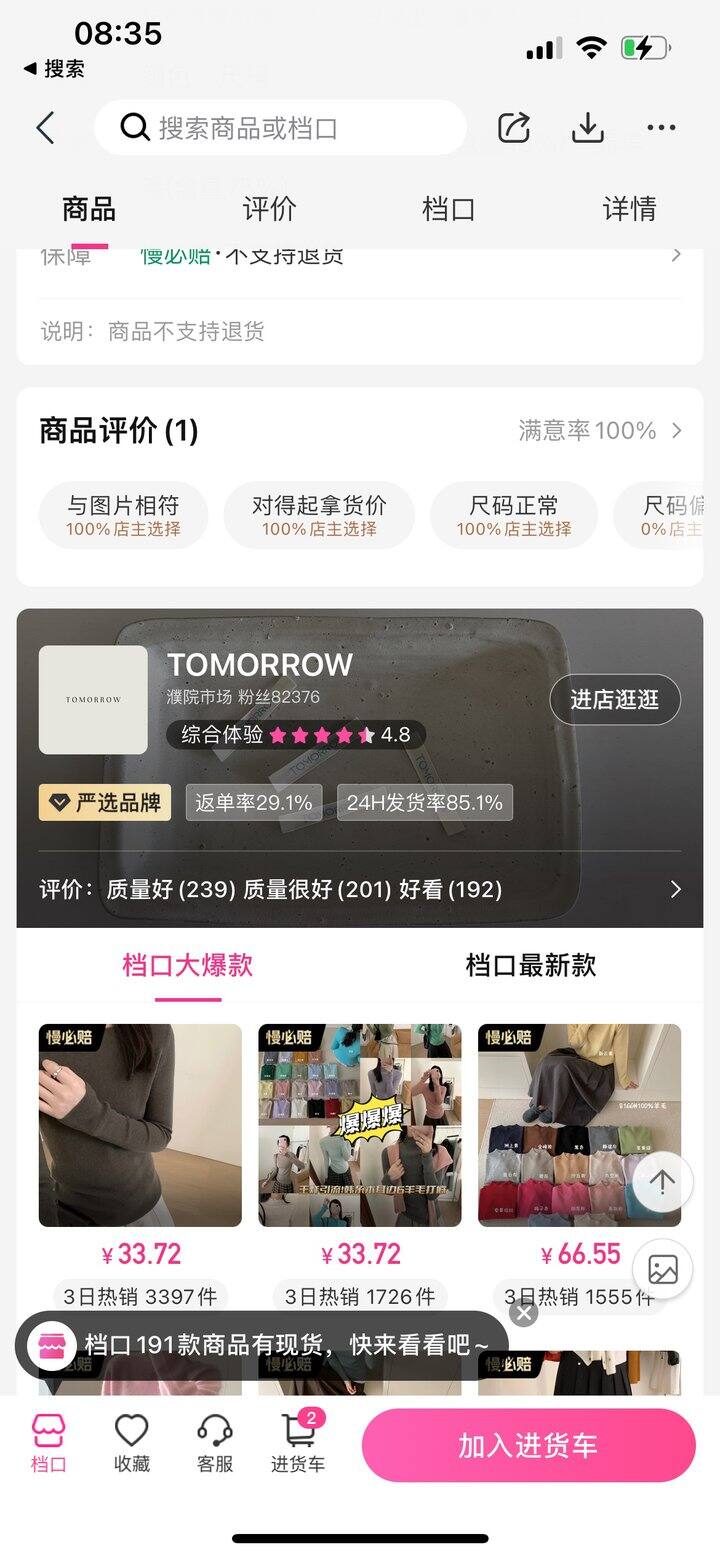The height and width of the screenshot is (1558, 720).
Task: Tap the back-to-top arrow button
Action: [662, 1182]
